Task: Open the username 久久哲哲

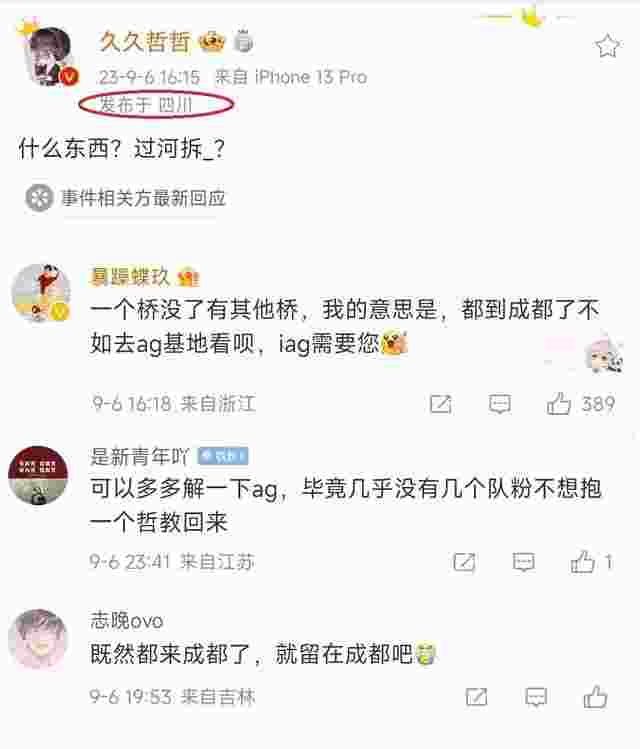Action: (145, 42)
